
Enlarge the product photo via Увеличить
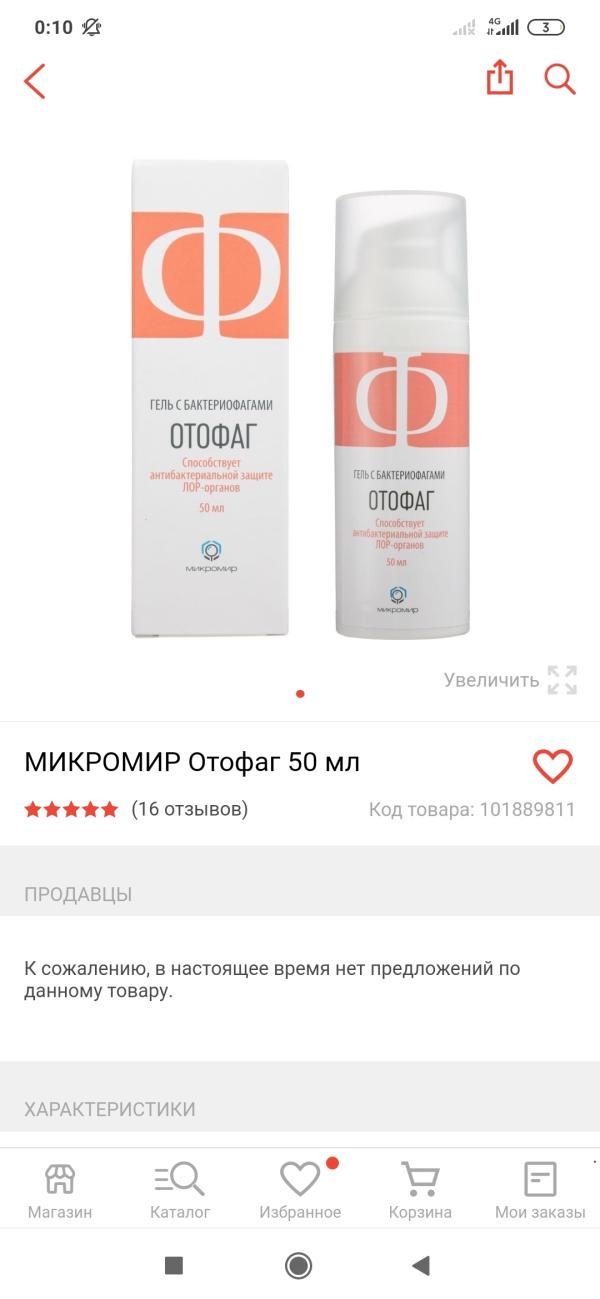tap(511, 680)
